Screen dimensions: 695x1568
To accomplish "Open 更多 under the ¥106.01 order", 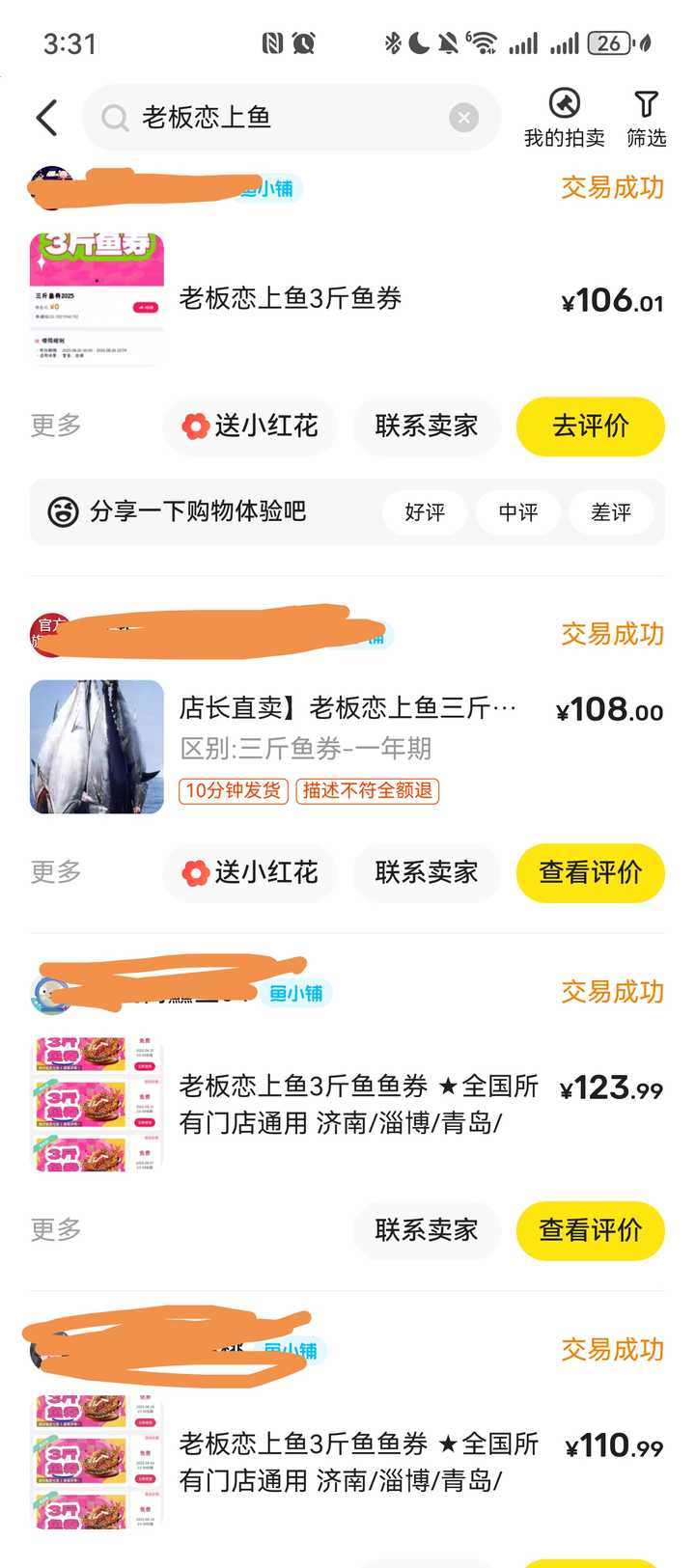I will point(56,426).
